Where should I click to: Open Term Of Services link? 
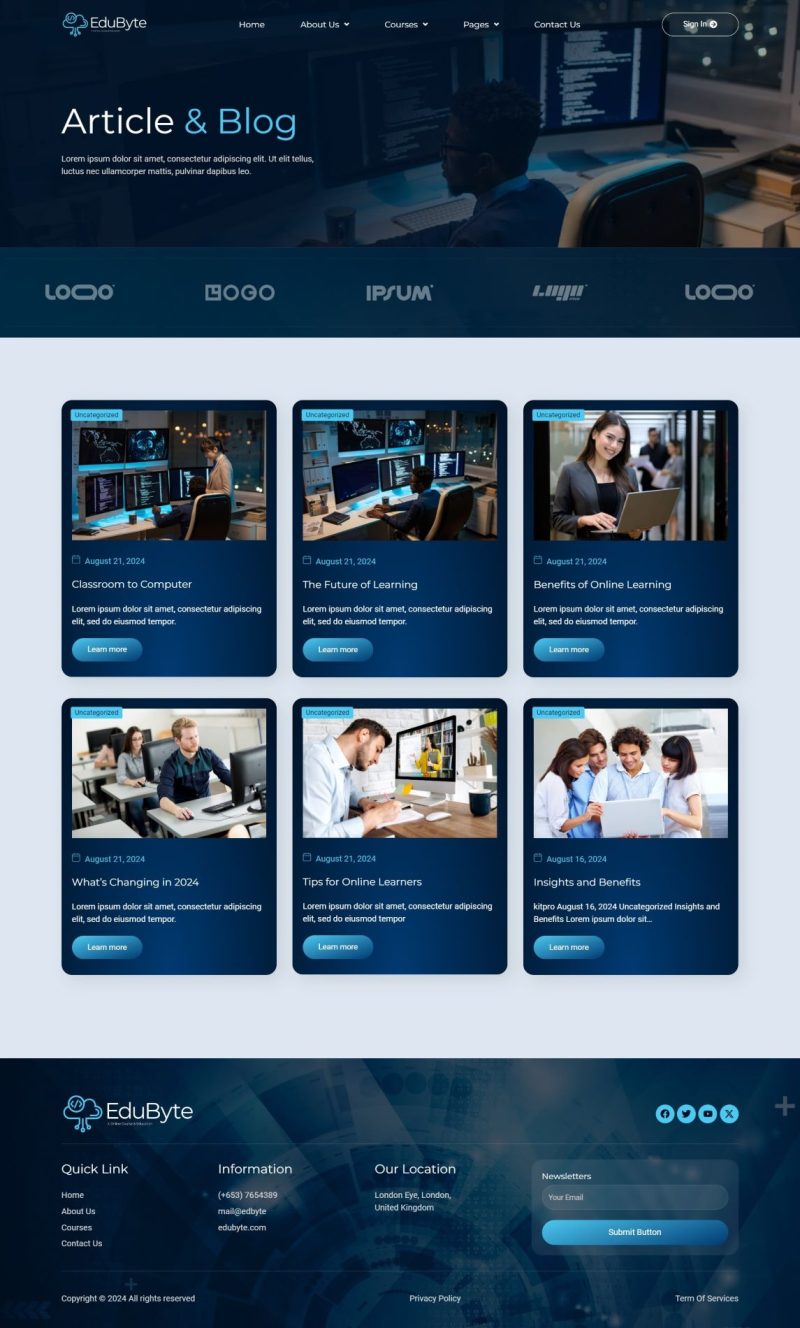[x=706, y=1298]
